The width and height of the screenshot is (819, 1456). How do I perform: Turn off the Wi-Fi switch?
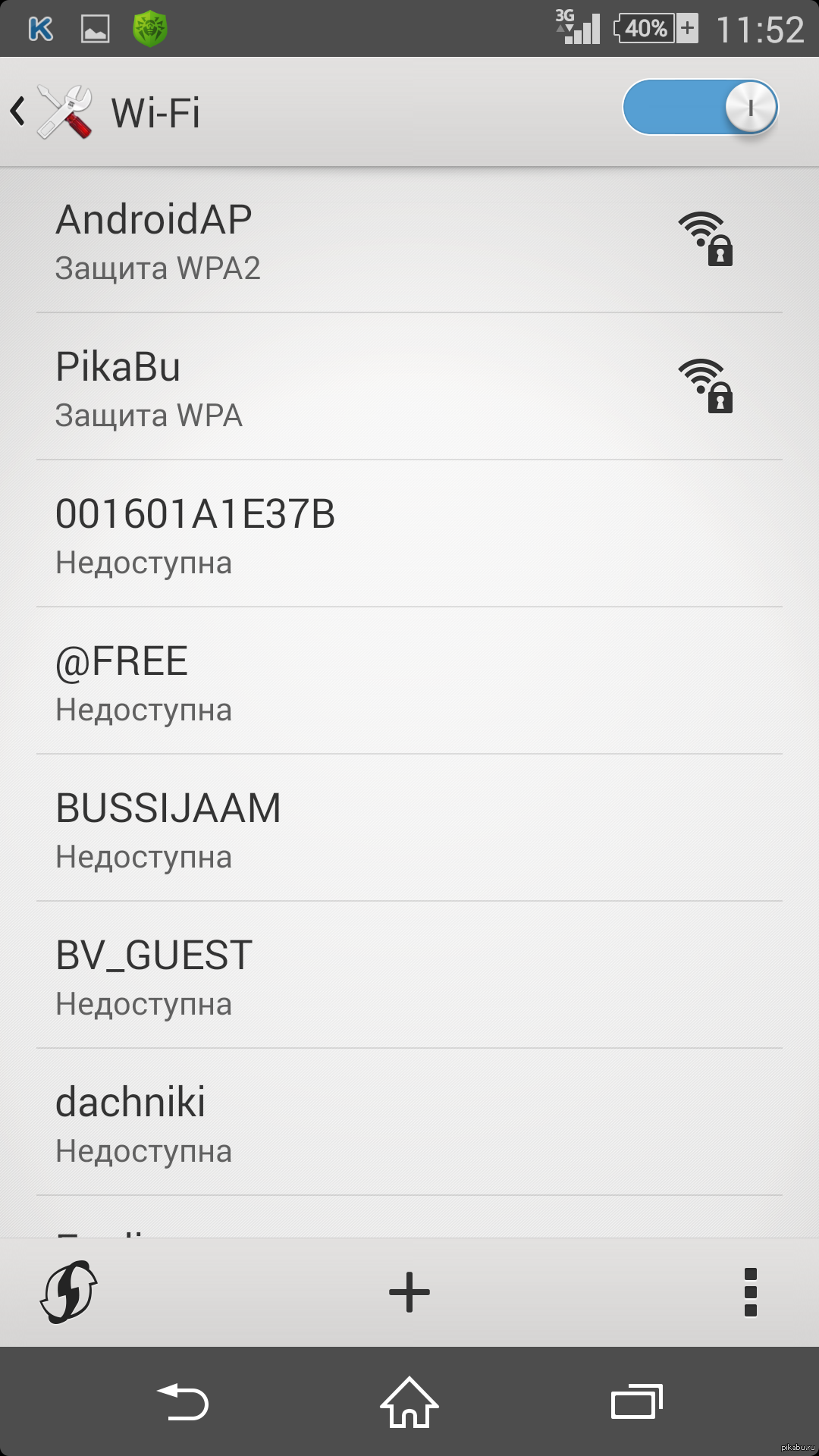coord(701,108)
